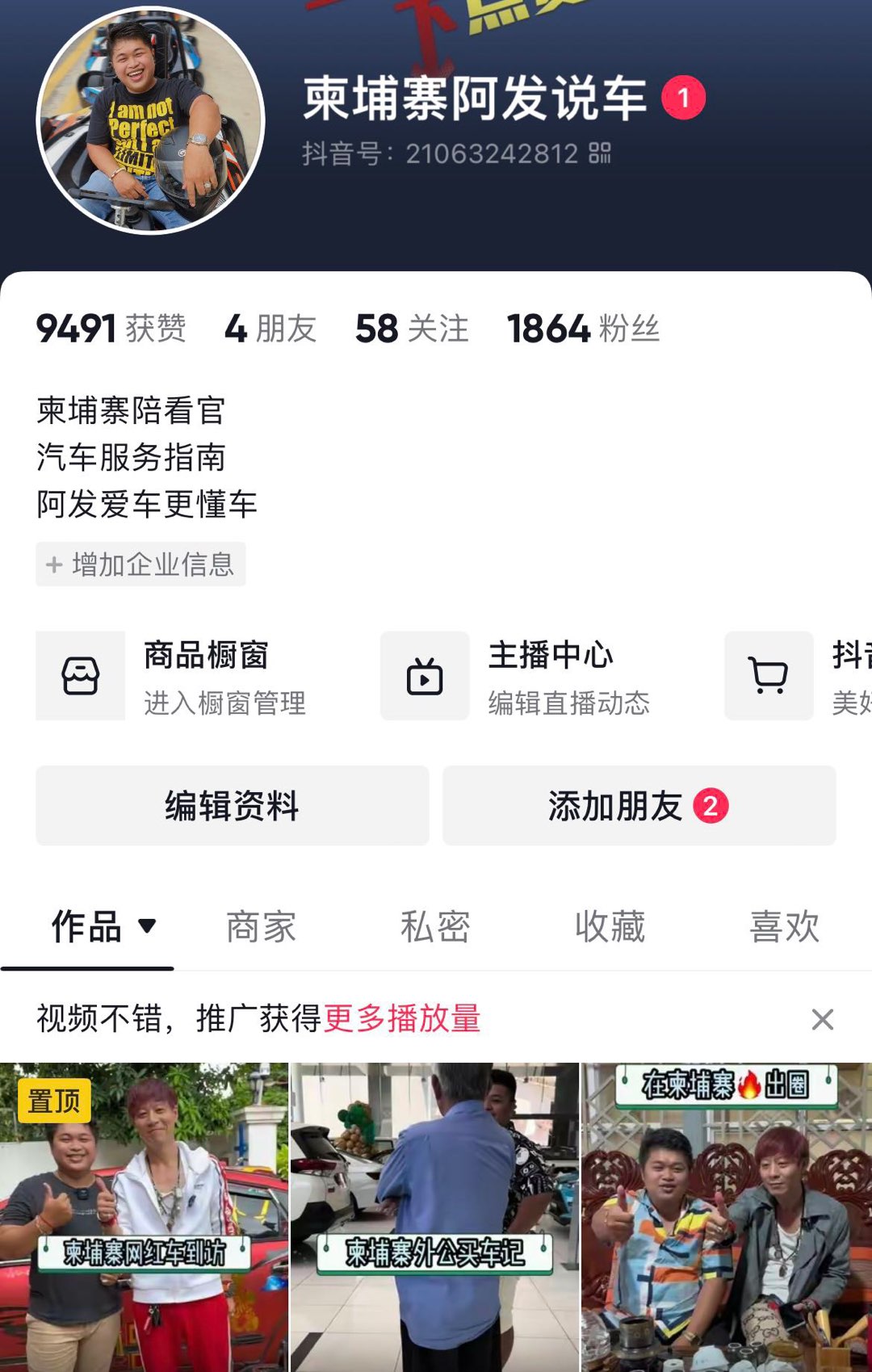Dismiss the promotion banner
Screen dimensions: 872x1372
click(822, 1019)
